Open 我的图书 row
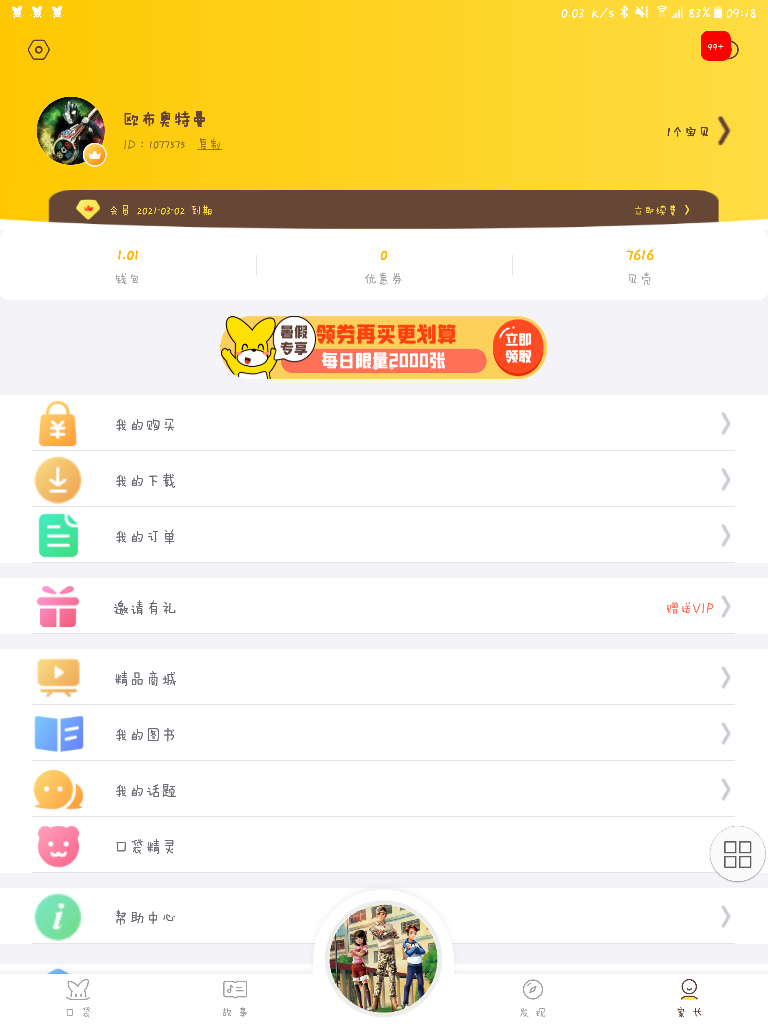The image size is (768, 1024). click(384, 734)
